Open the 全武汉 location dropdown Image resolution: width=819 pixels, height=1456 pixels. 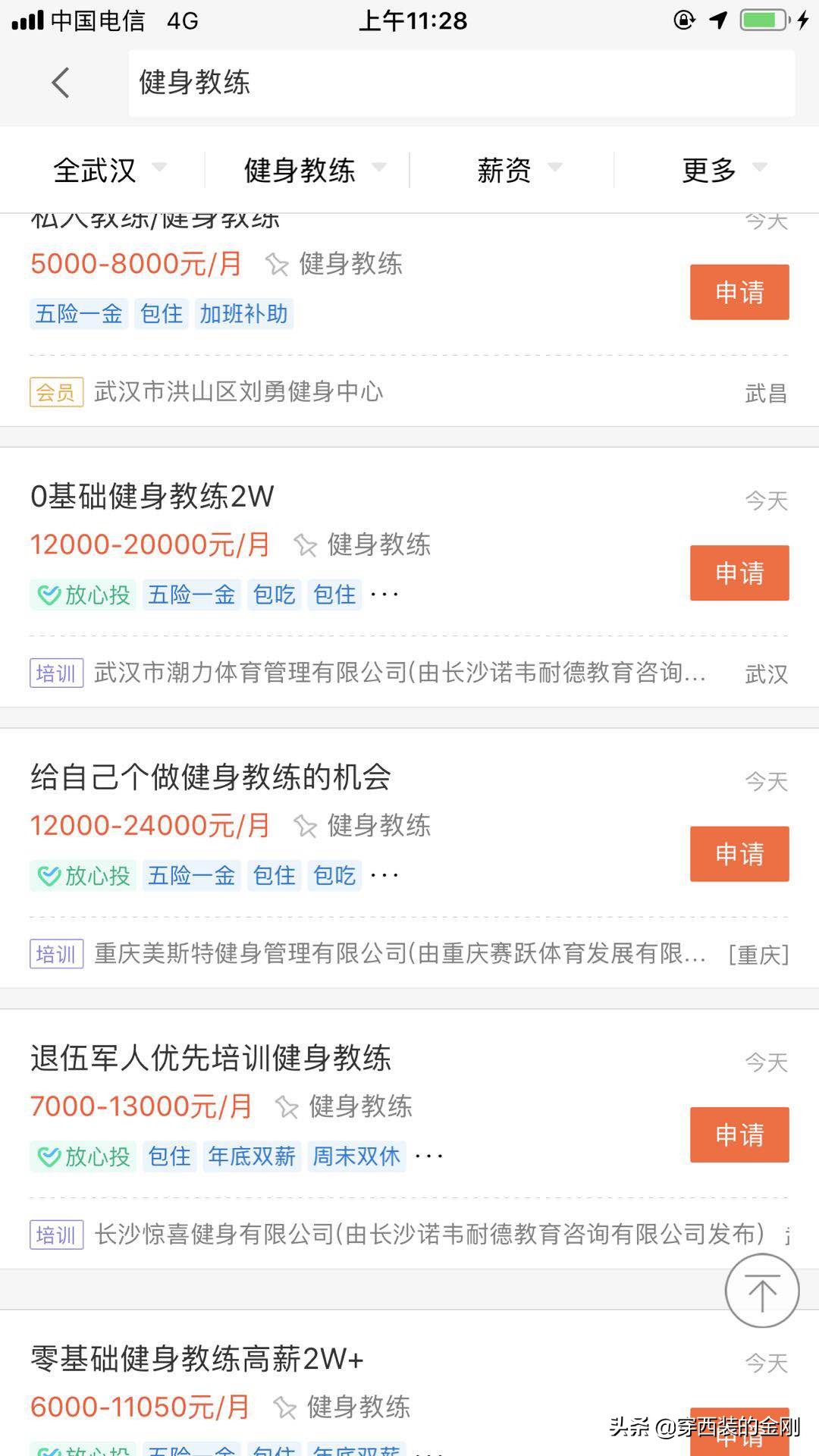106,170
